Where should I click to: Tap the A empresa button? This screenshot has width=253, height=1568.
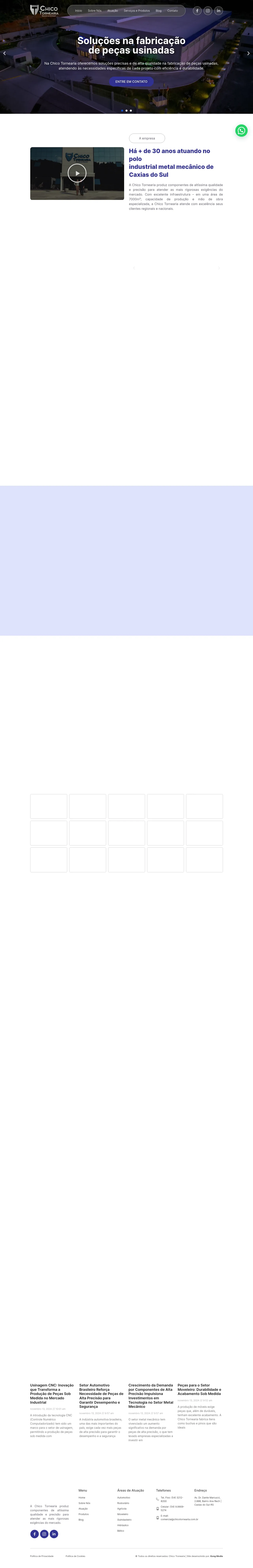[x=147, y=138]
